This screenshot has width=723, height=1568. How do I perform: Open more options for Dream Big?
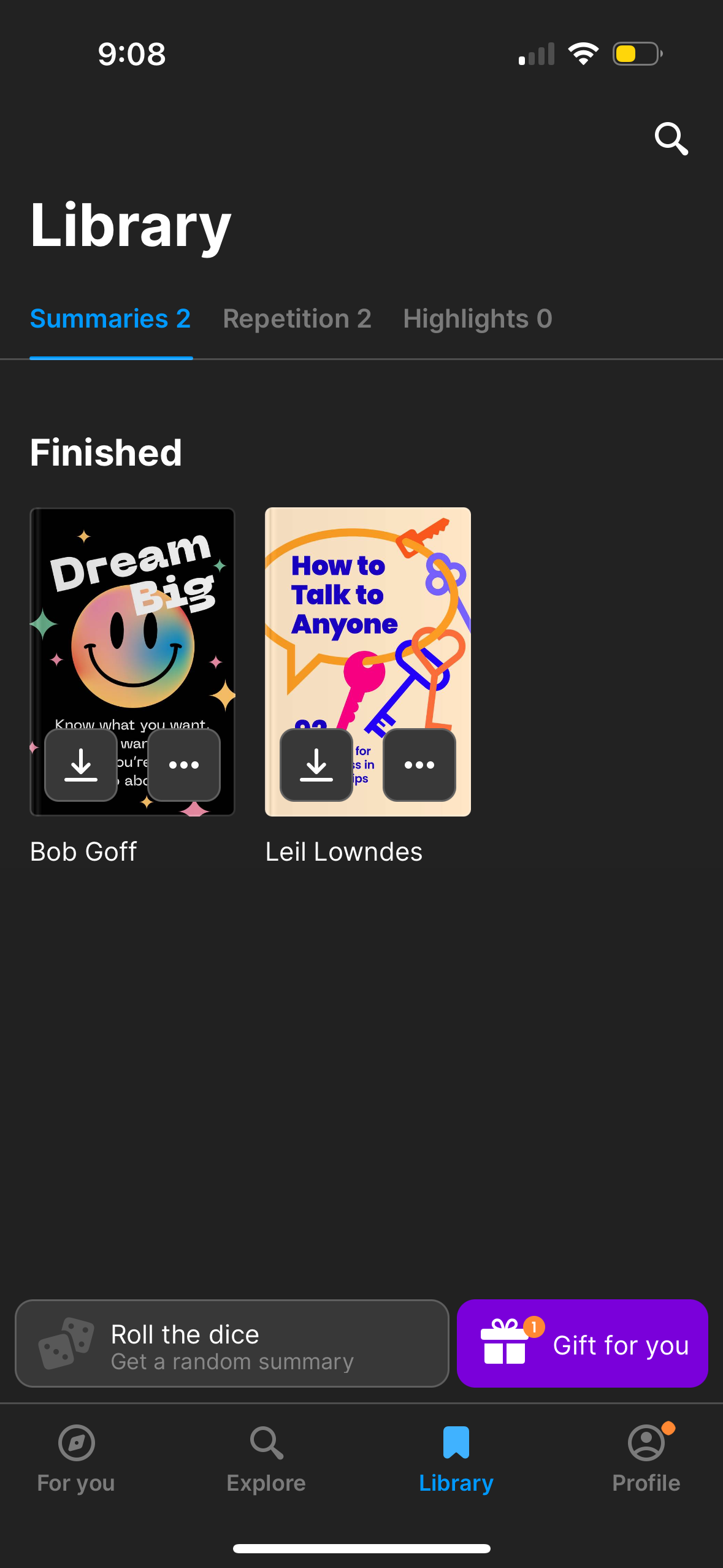click(x=183, y=765)
